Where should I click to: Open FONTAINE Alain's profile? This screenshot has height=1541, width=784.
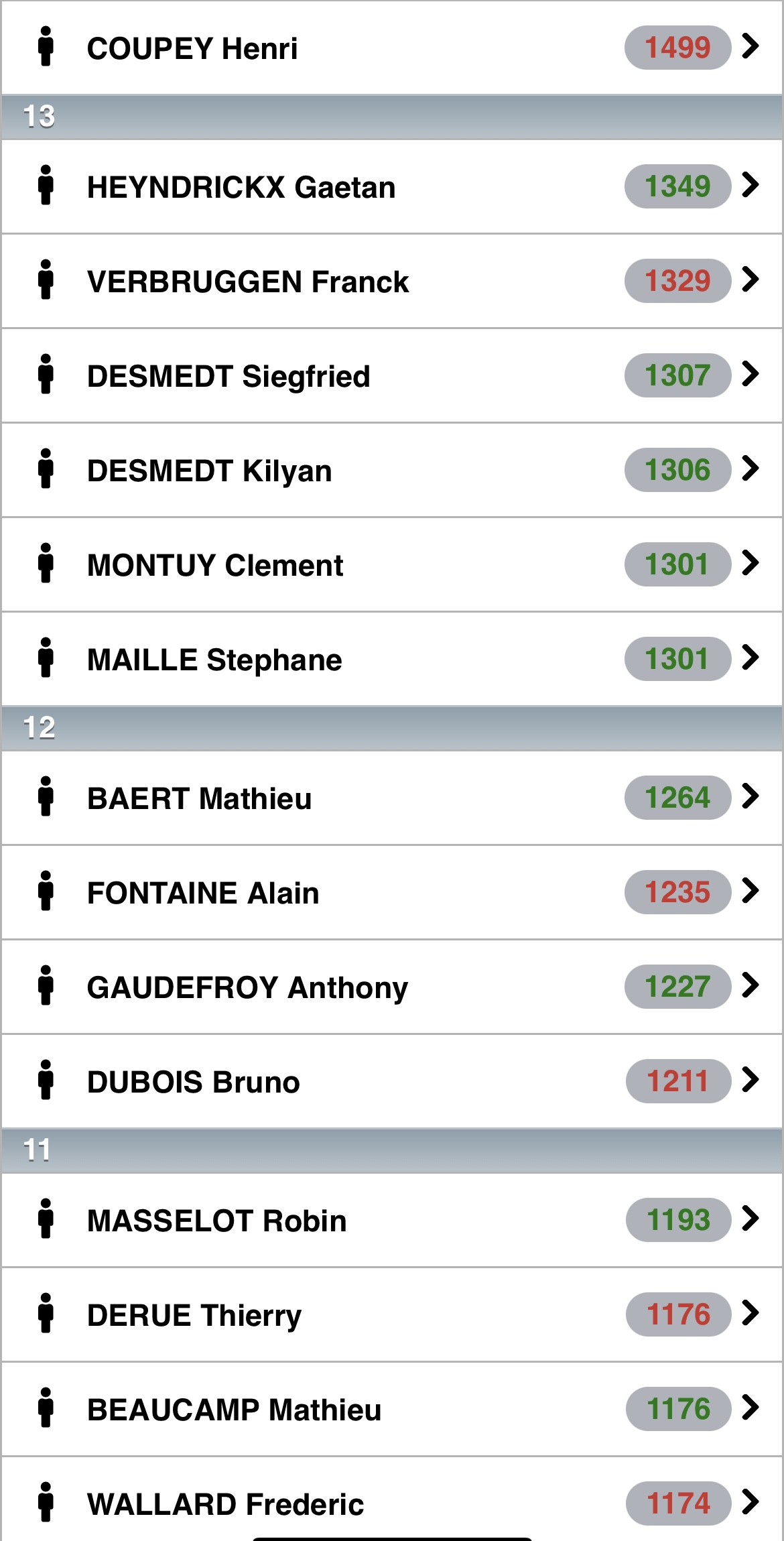pyautogui.click(x=392, y=892)
